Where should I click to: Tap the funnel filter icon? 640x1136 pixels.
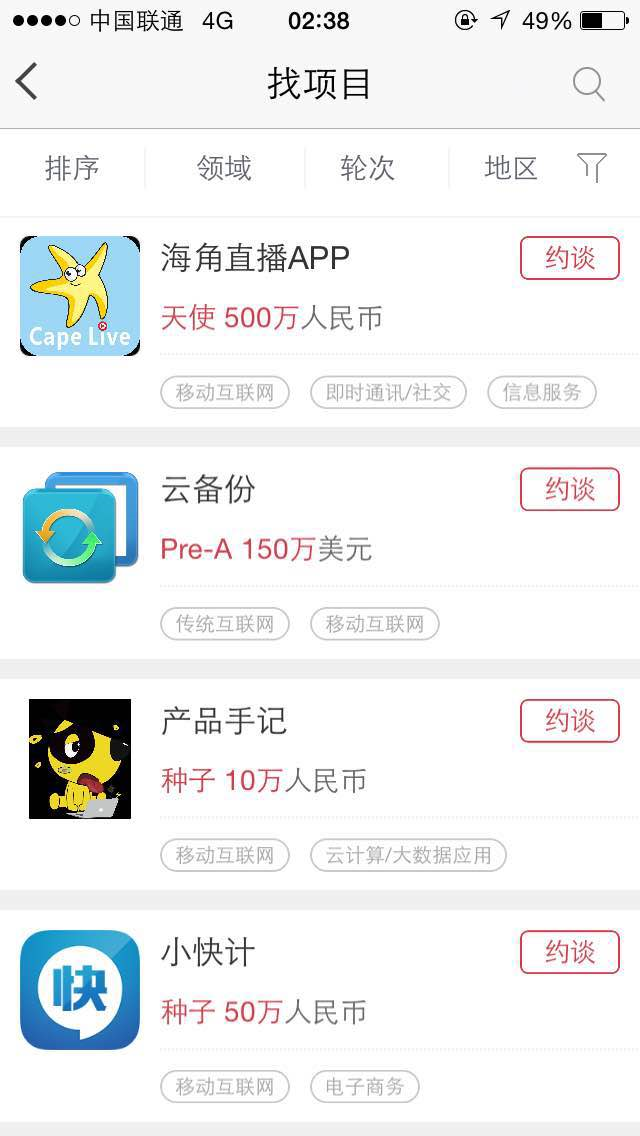point(592,167)
